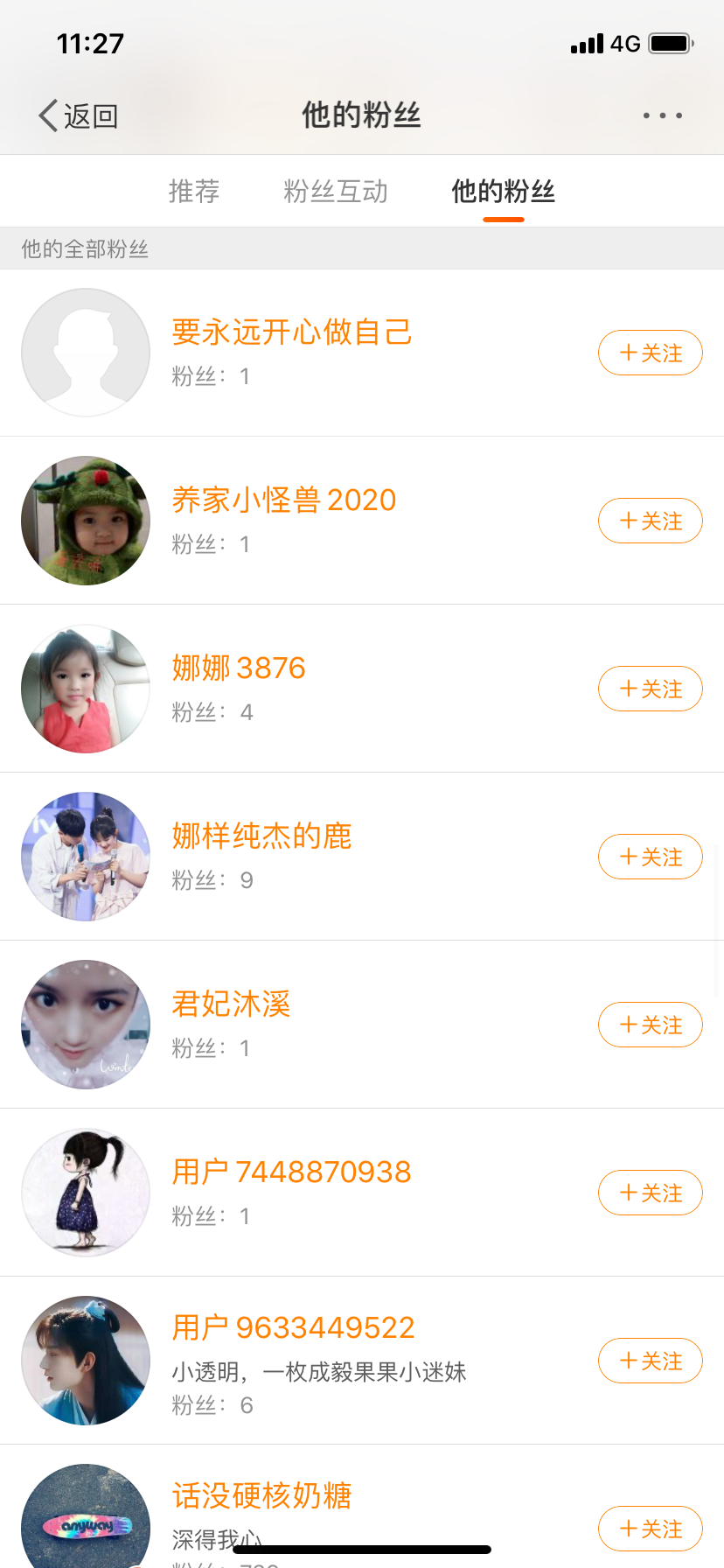
Task: Switch to the 推荐 tab
Action: (x=194, y=191)
